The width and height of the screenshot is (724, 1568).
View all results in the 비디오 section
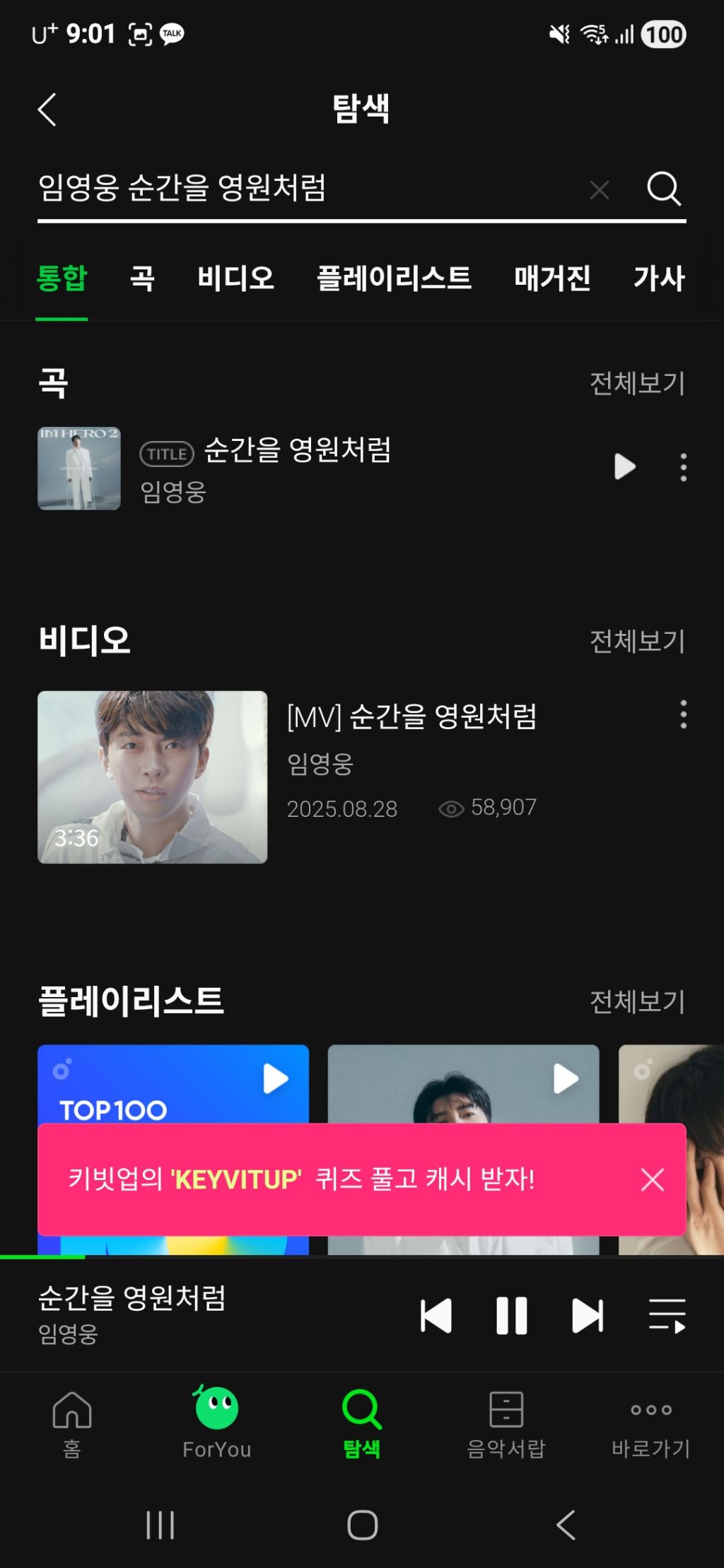637,642
